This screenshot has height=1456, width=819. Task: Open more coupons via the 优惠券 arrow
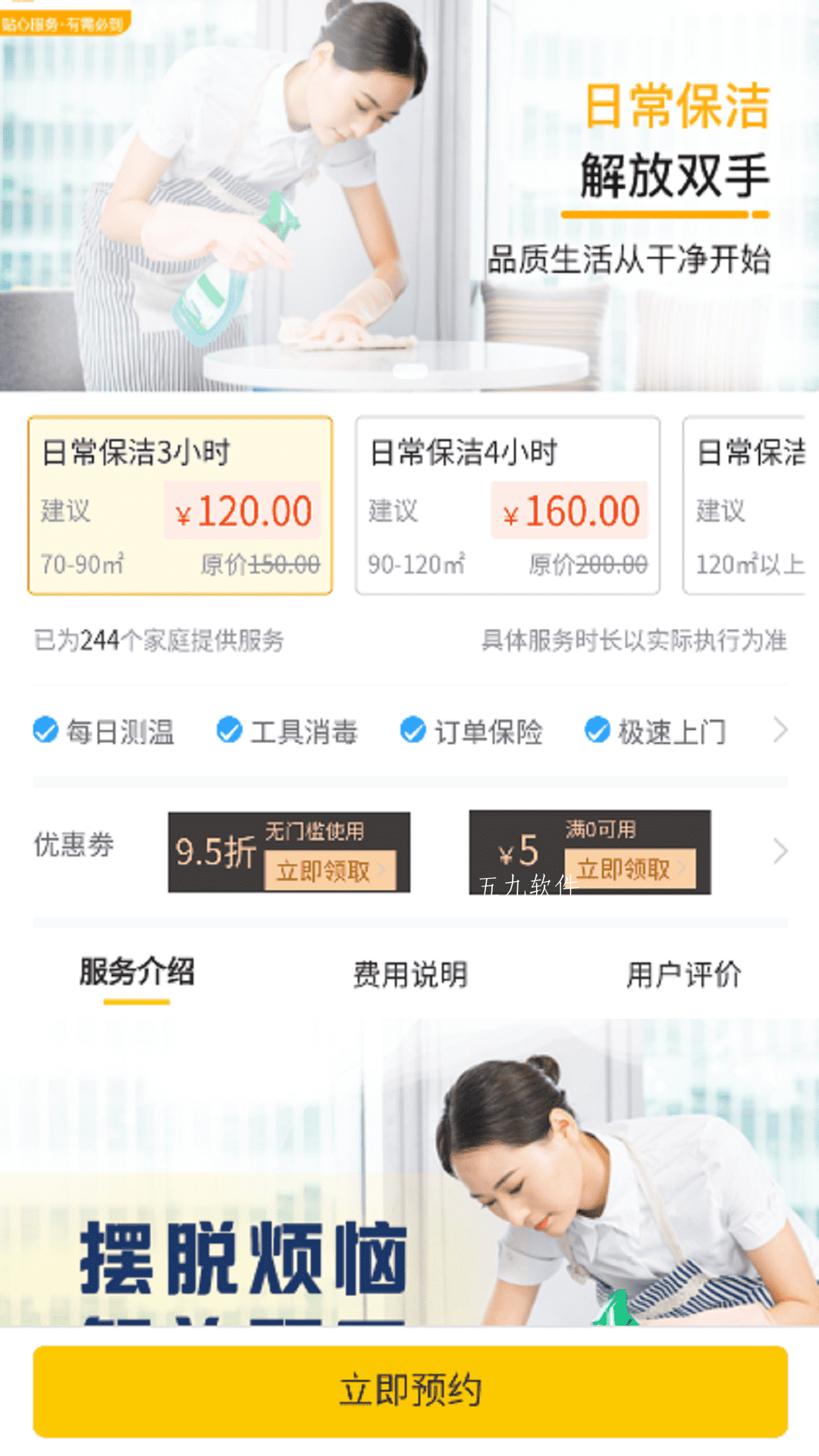click(780, 852)
